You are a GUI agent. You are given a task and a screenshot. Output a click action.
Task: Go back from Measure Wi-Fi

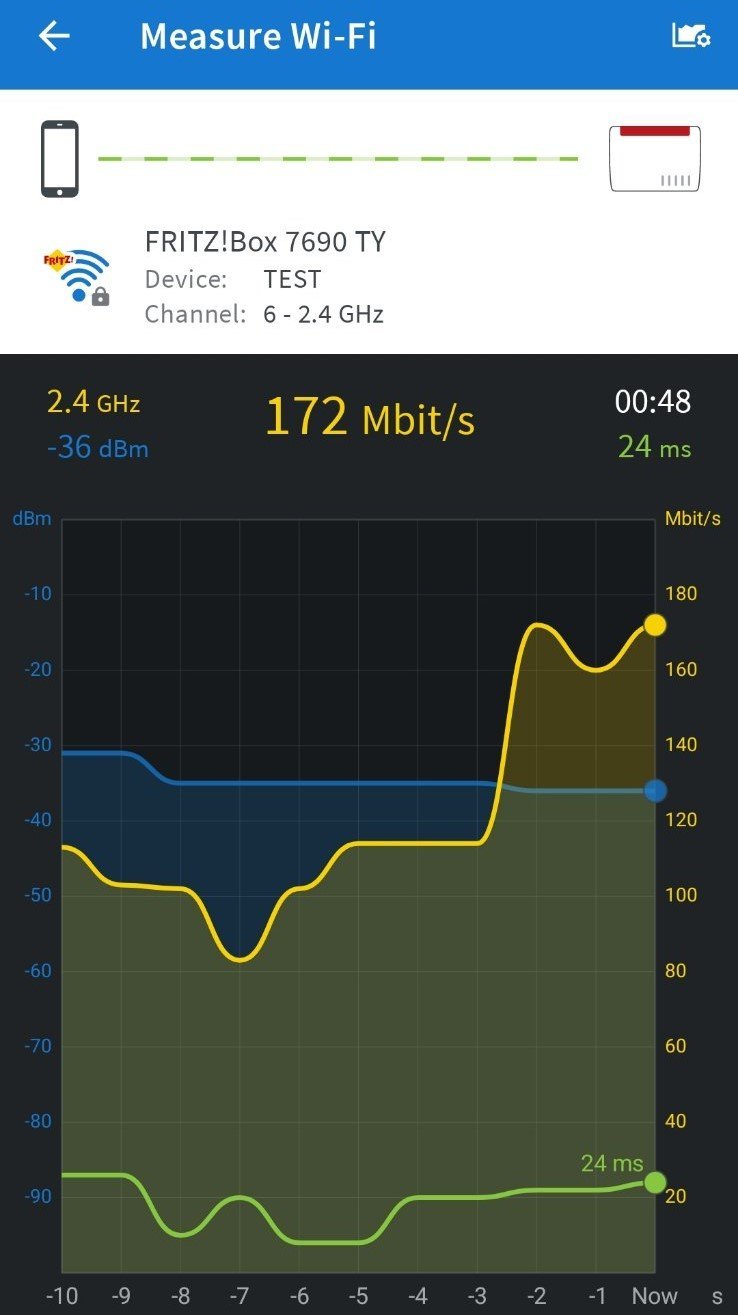point(54,36)
